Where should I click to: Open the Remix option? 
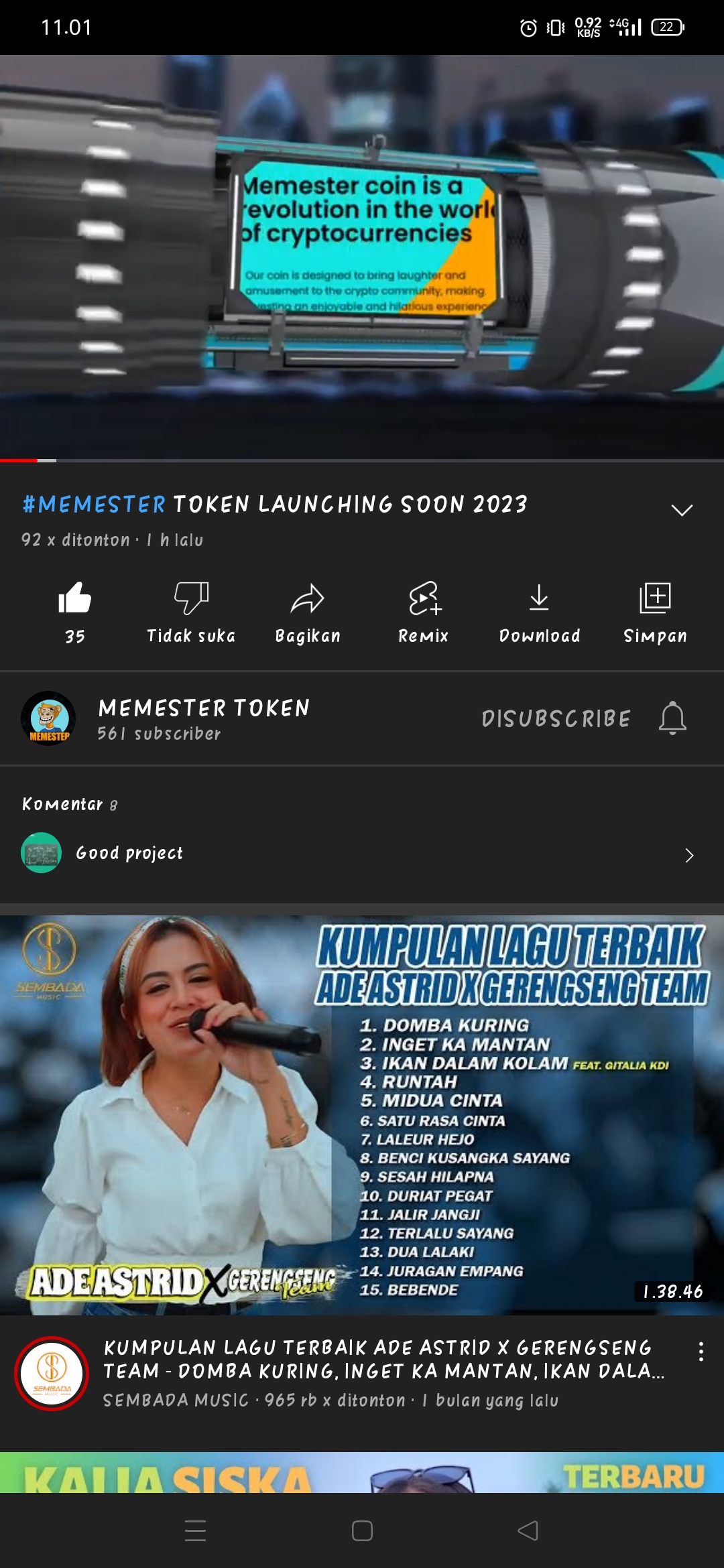424,611
